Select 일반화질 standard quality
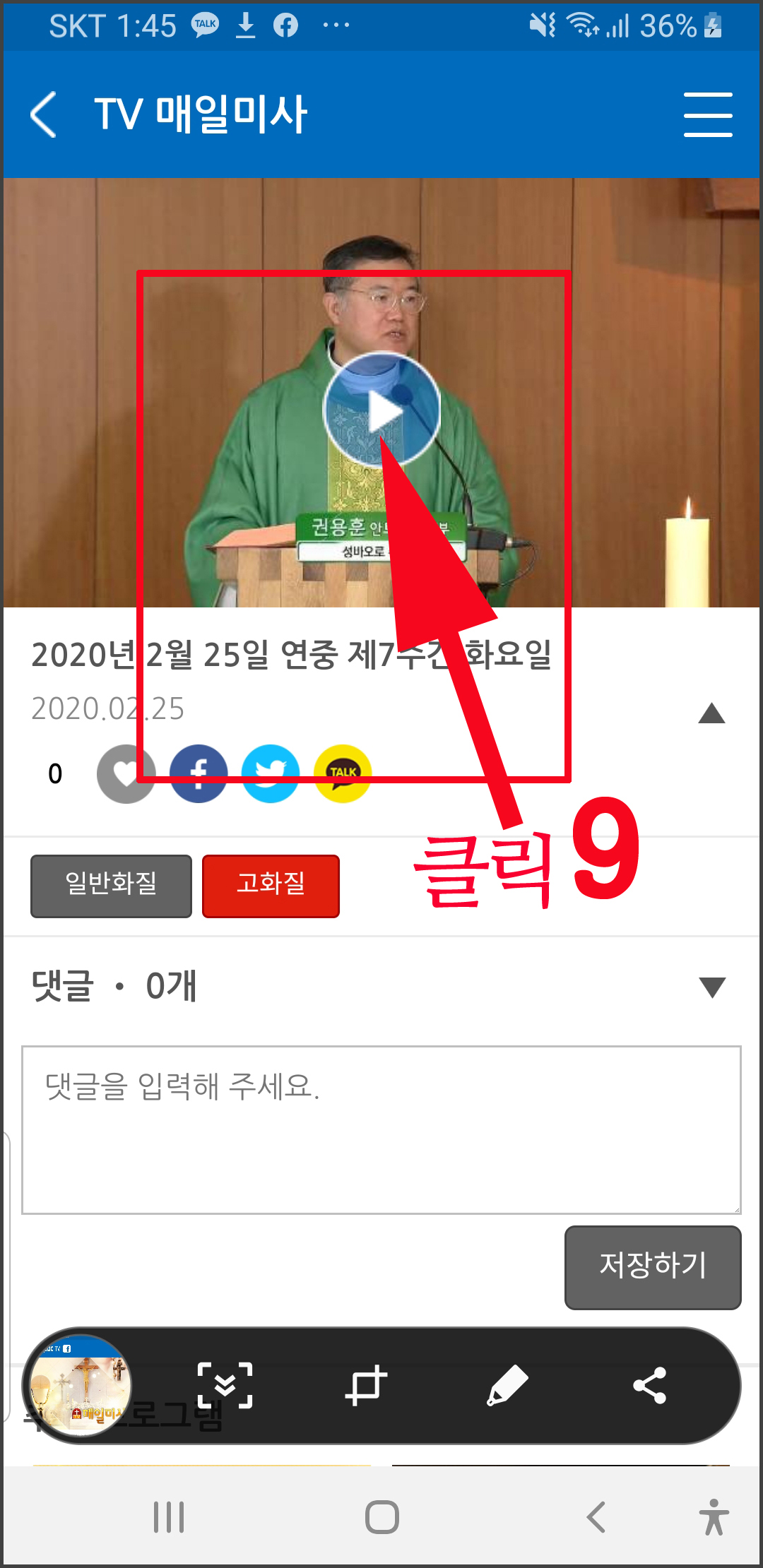 click(x=111, y=886)
